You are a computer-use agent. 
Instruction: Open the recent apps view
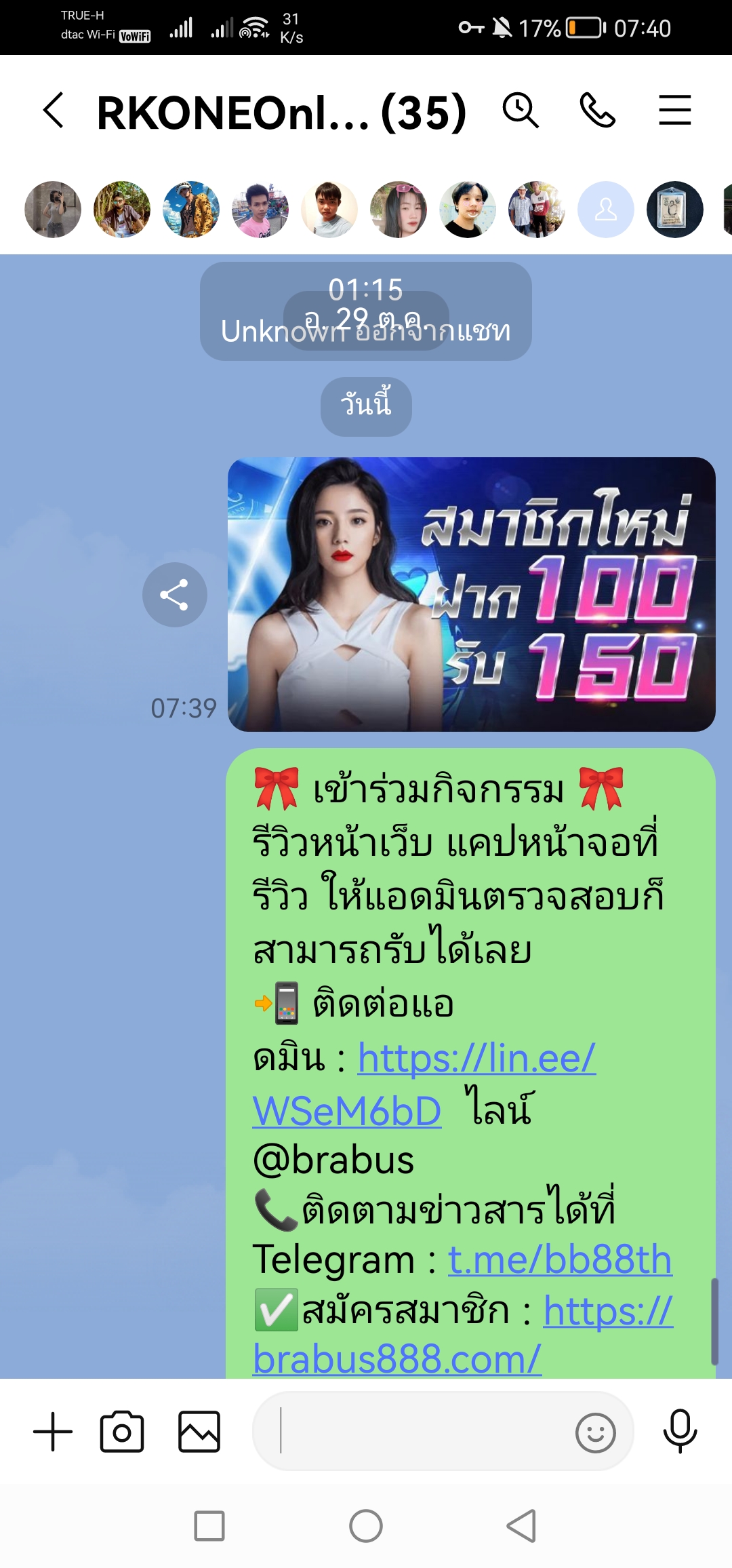tap(209, 1526)
